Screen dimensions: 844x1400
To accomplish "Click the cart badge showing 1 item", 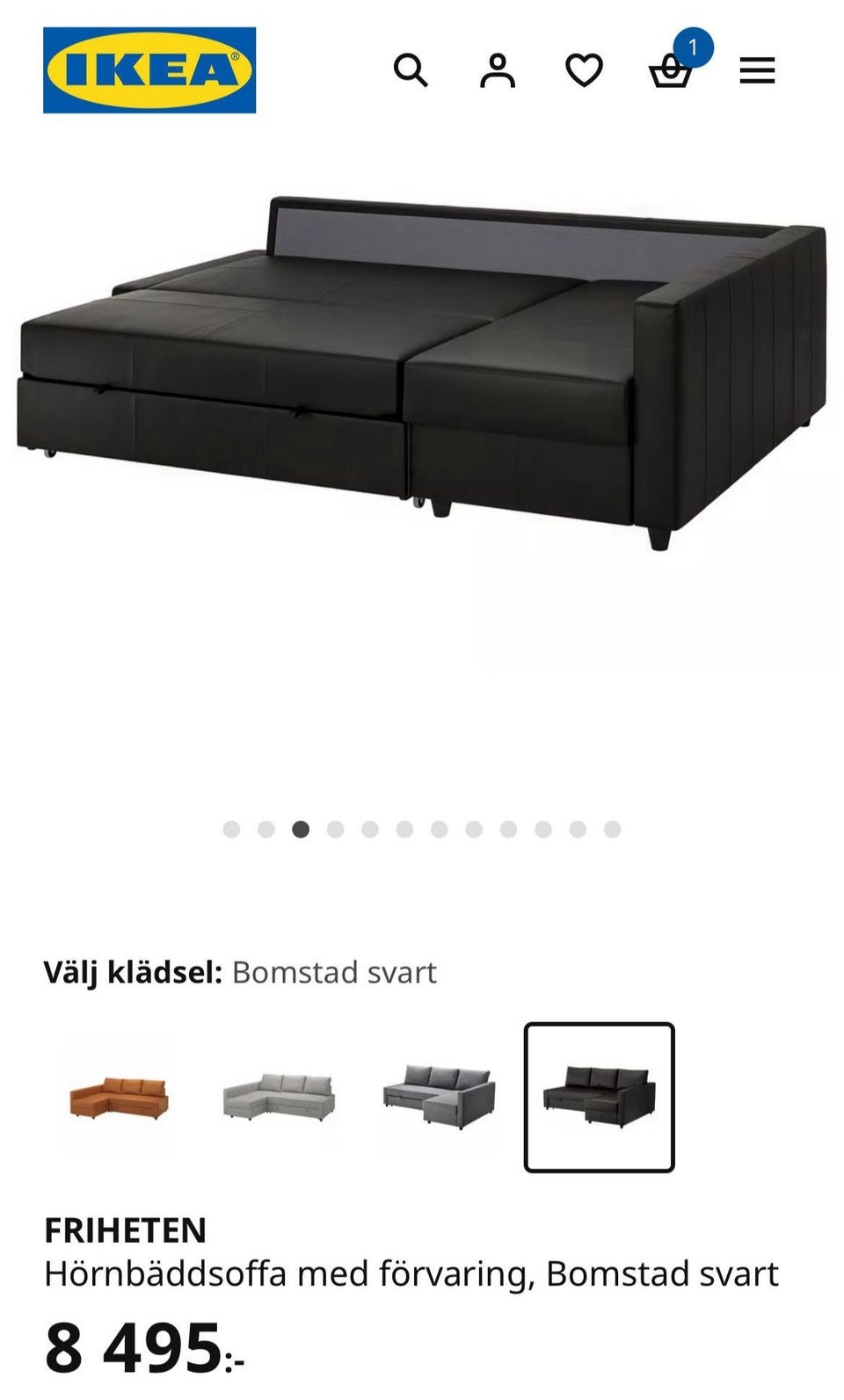I will [694, 48].
